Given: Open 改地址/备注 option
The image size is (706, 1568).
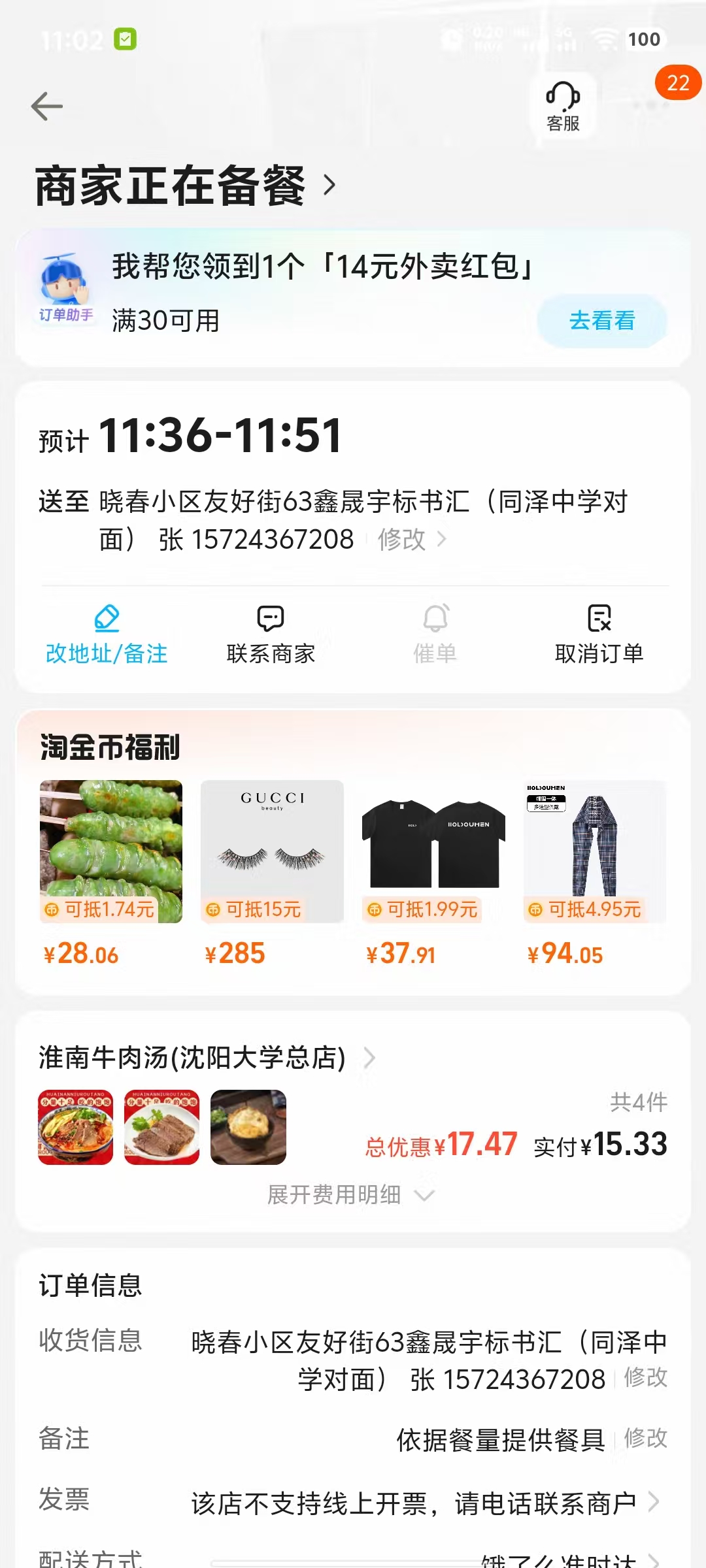Looking at the screenshot, I should click(107, 635).
